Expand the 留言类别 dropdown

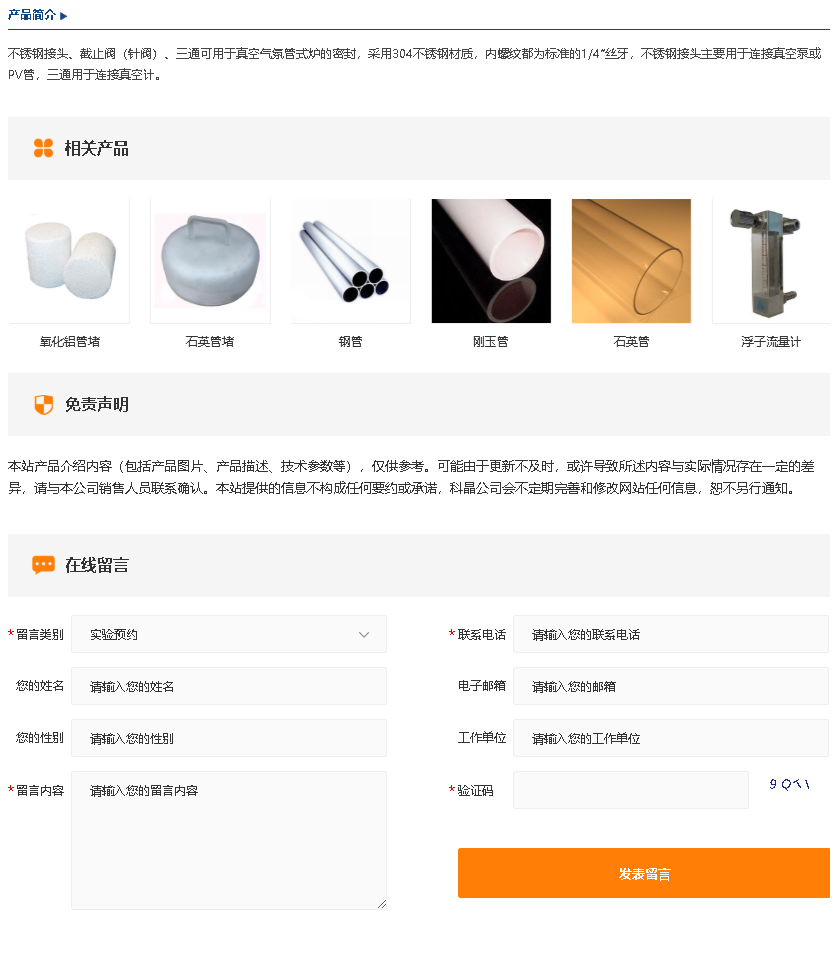229,634
